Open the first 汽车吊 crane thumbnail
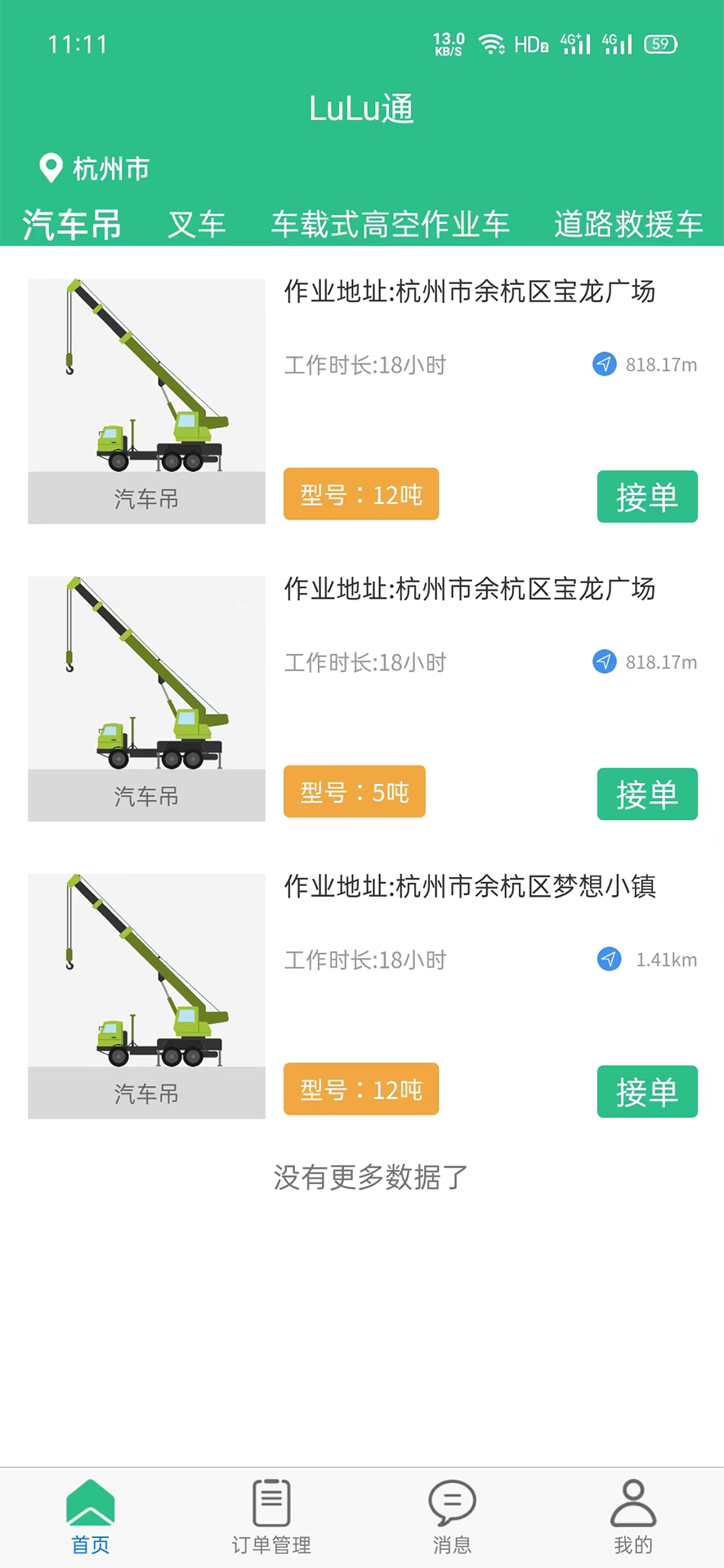 tap(146, 400)
